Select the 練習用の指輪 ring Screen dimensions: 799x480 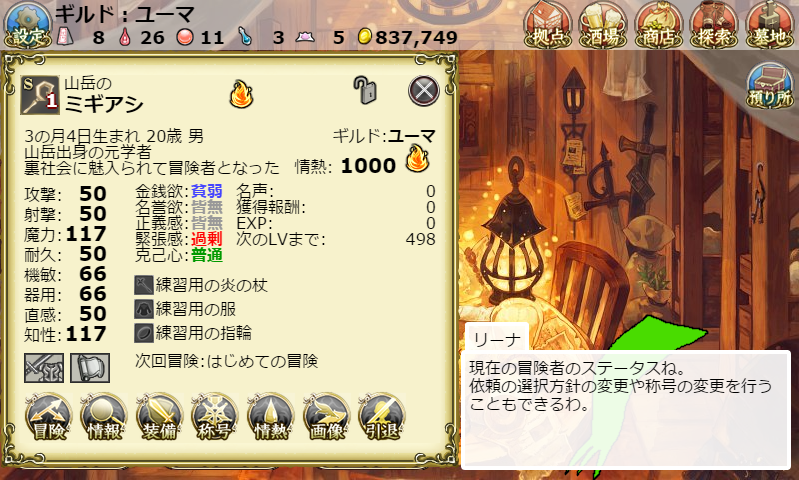point(192,333)
